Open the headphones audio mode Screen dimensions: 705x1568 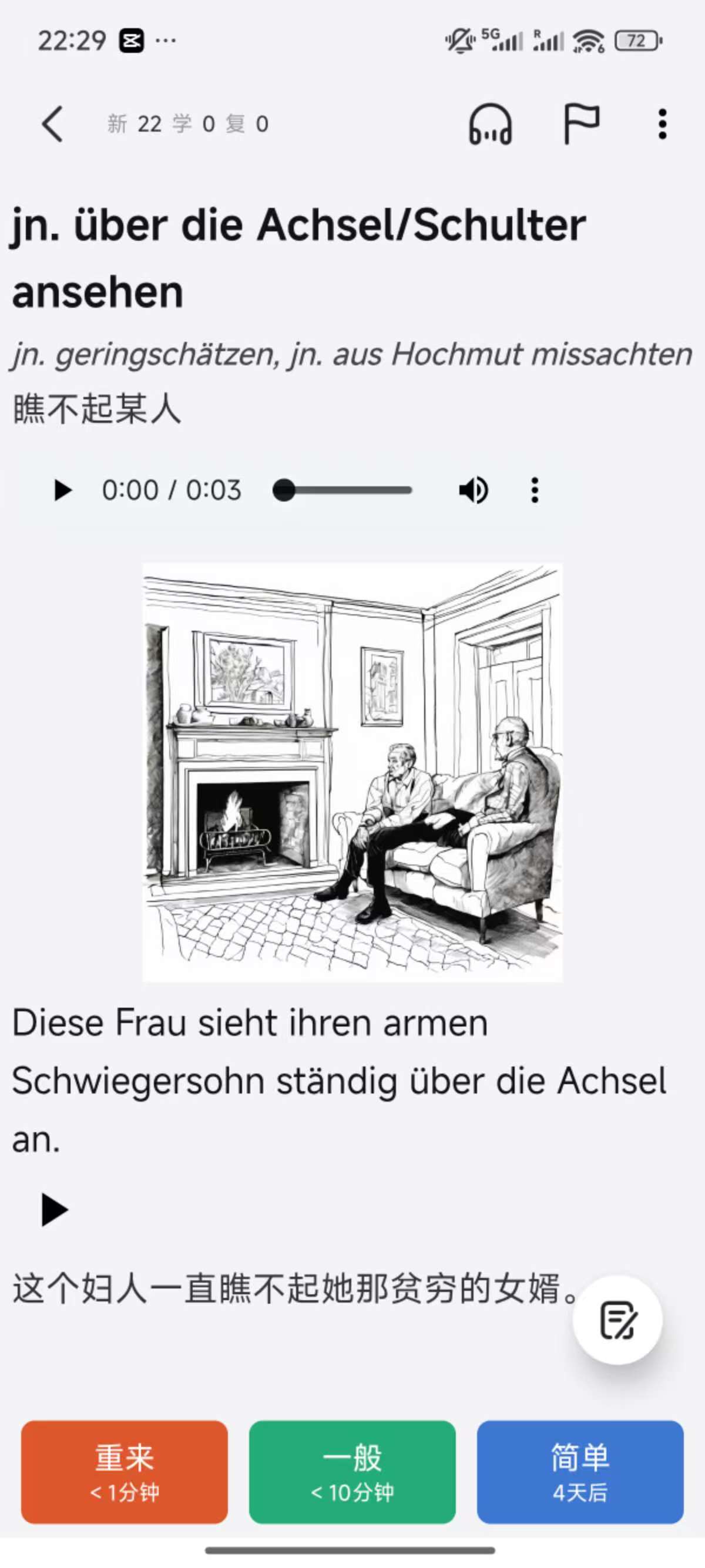click(490, 124)
